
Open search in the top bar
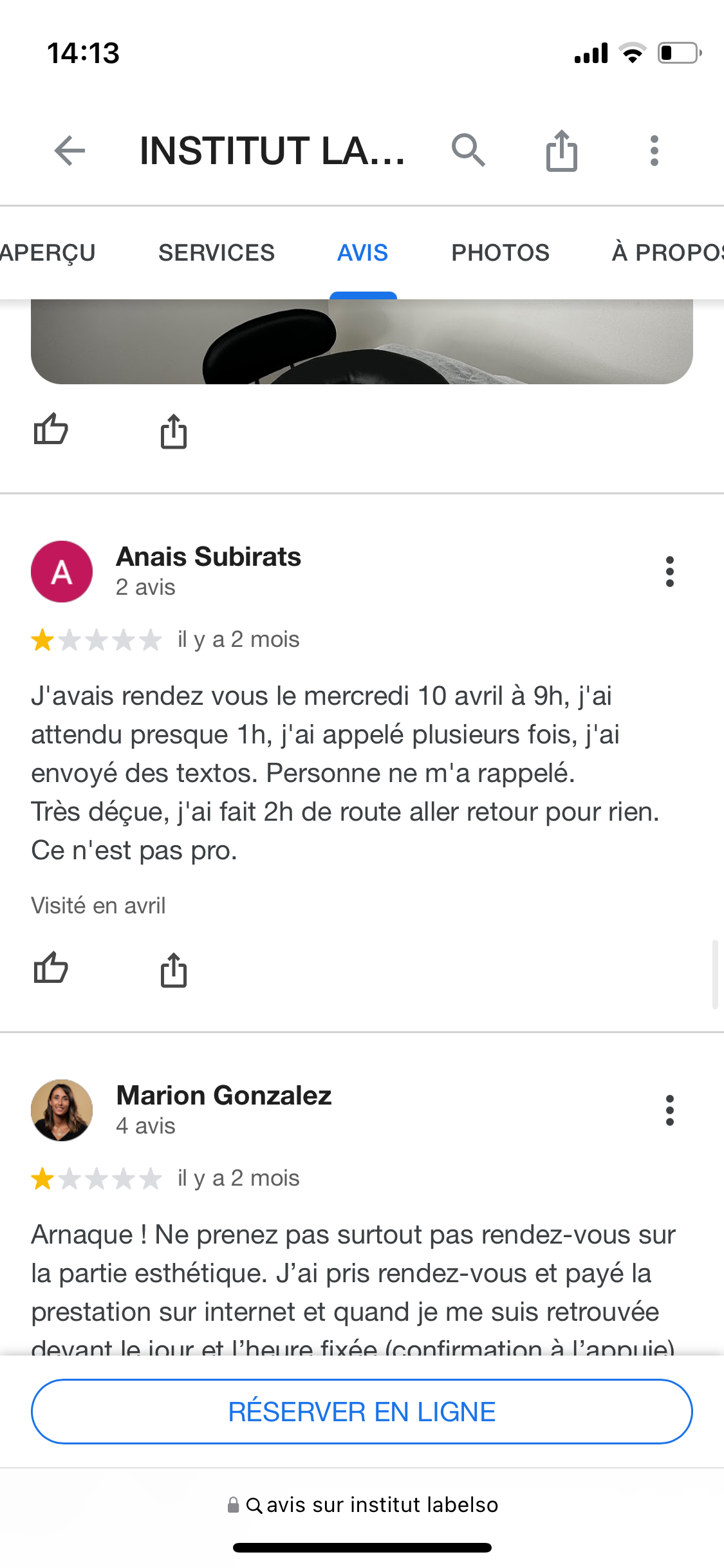(x=468, y=151)
